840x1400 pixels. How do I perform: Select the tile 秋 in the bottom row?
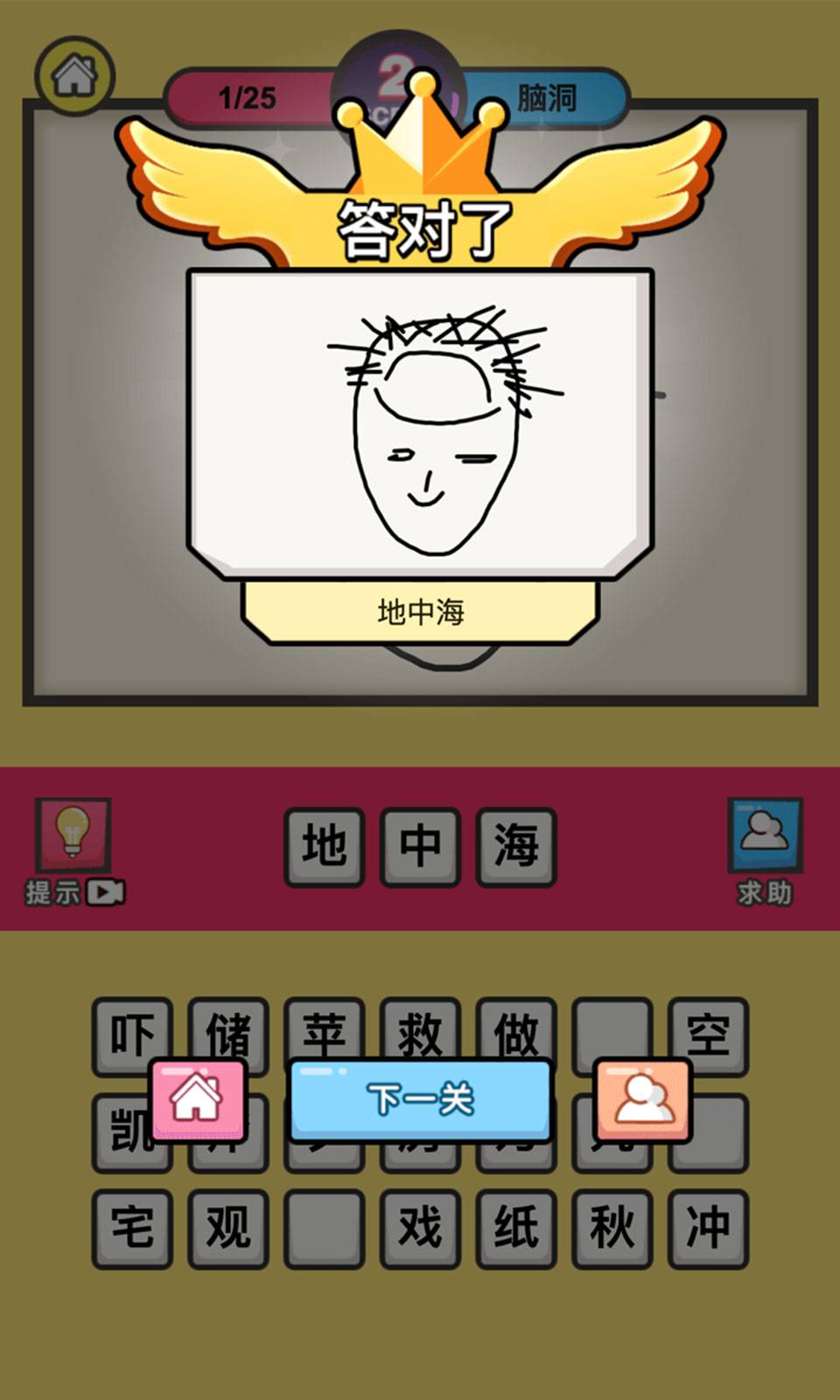point(614,1228)
